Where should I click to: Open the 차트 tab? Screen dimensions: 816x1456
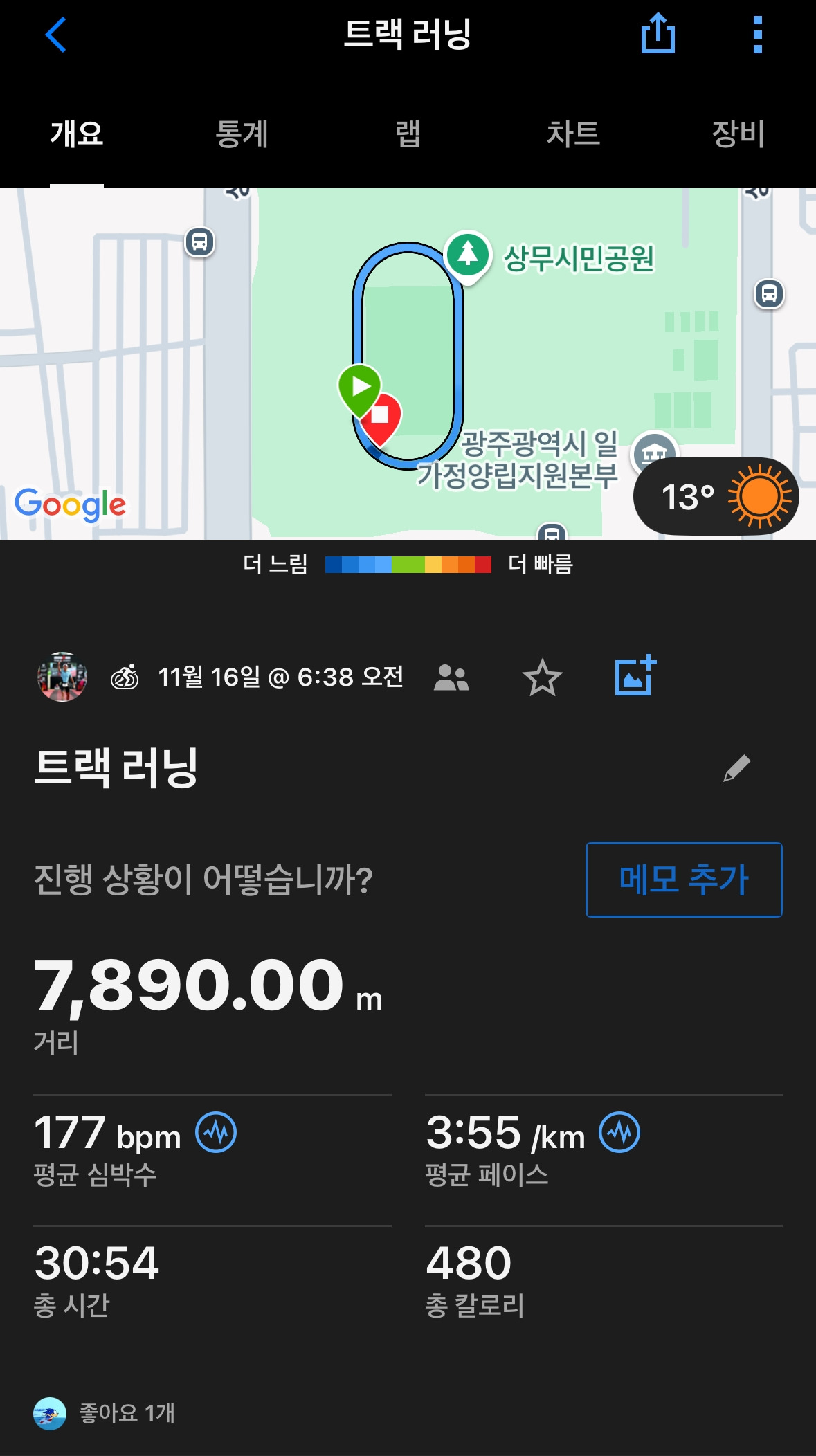coord(573,134)
